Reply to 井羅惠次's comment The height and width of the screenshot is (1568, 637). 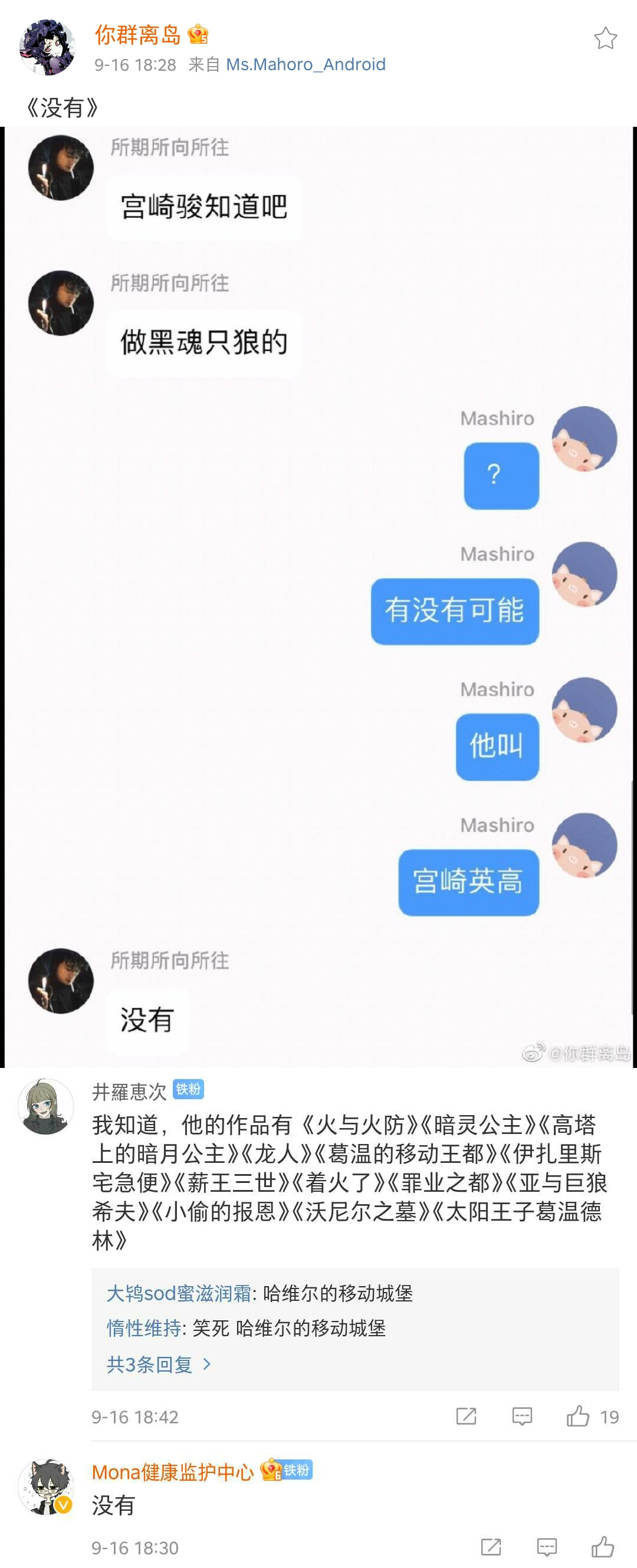point(522,1416)
